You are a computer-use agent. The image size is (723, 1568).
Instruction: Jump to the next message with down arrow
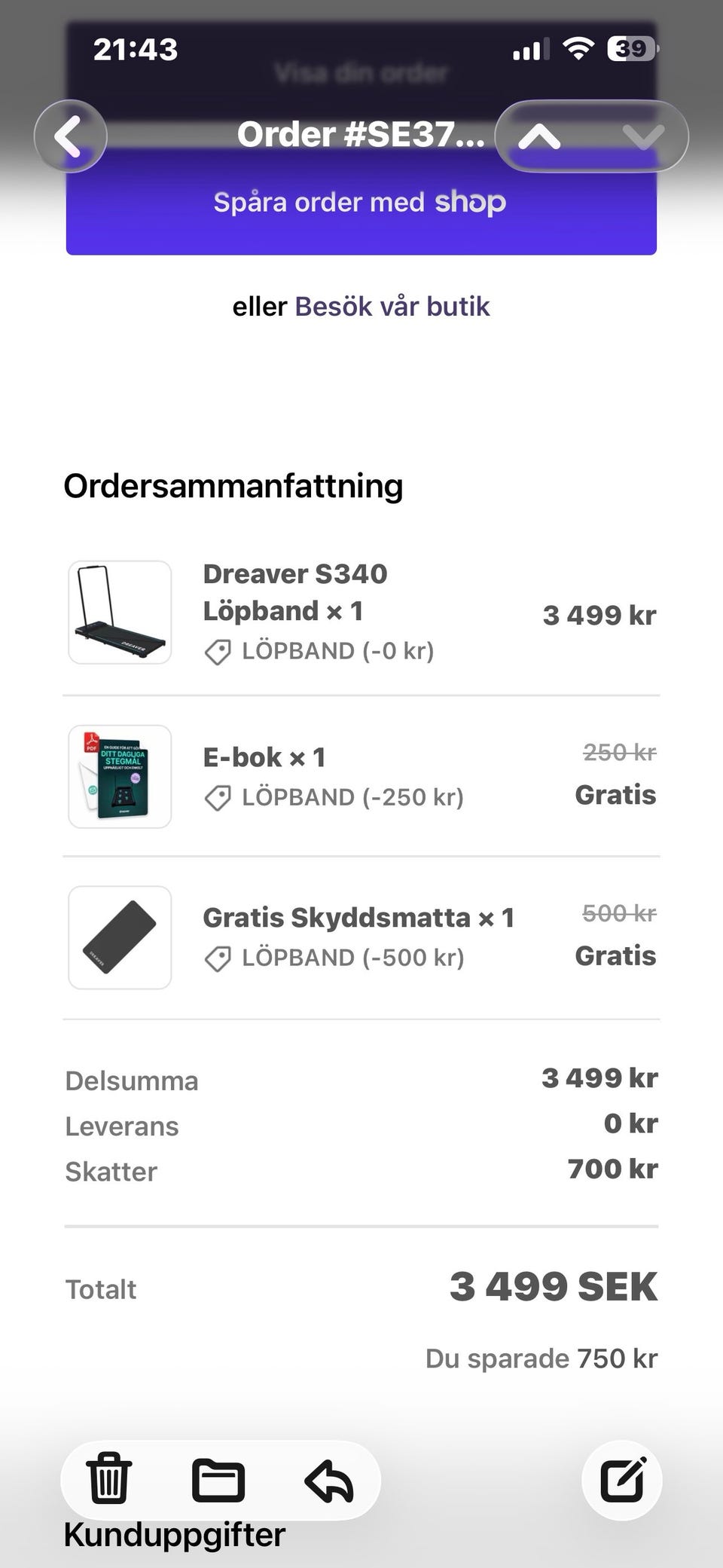[642, 136]
